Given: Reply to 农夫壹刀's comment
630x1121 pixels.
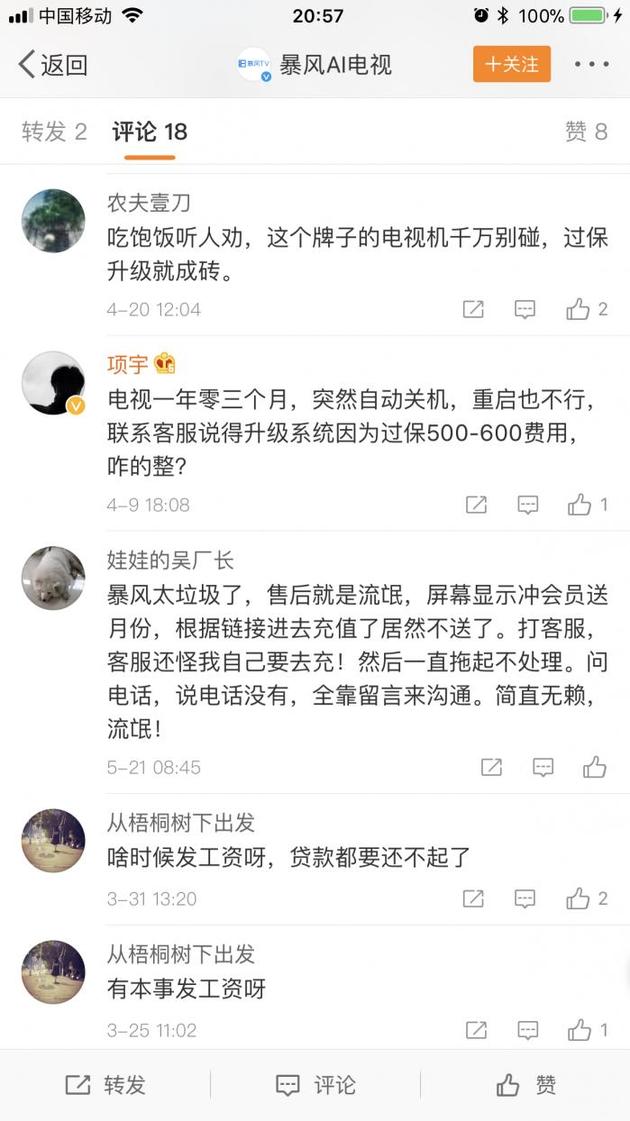Looking at the screenshot, I should click(525, 309).
